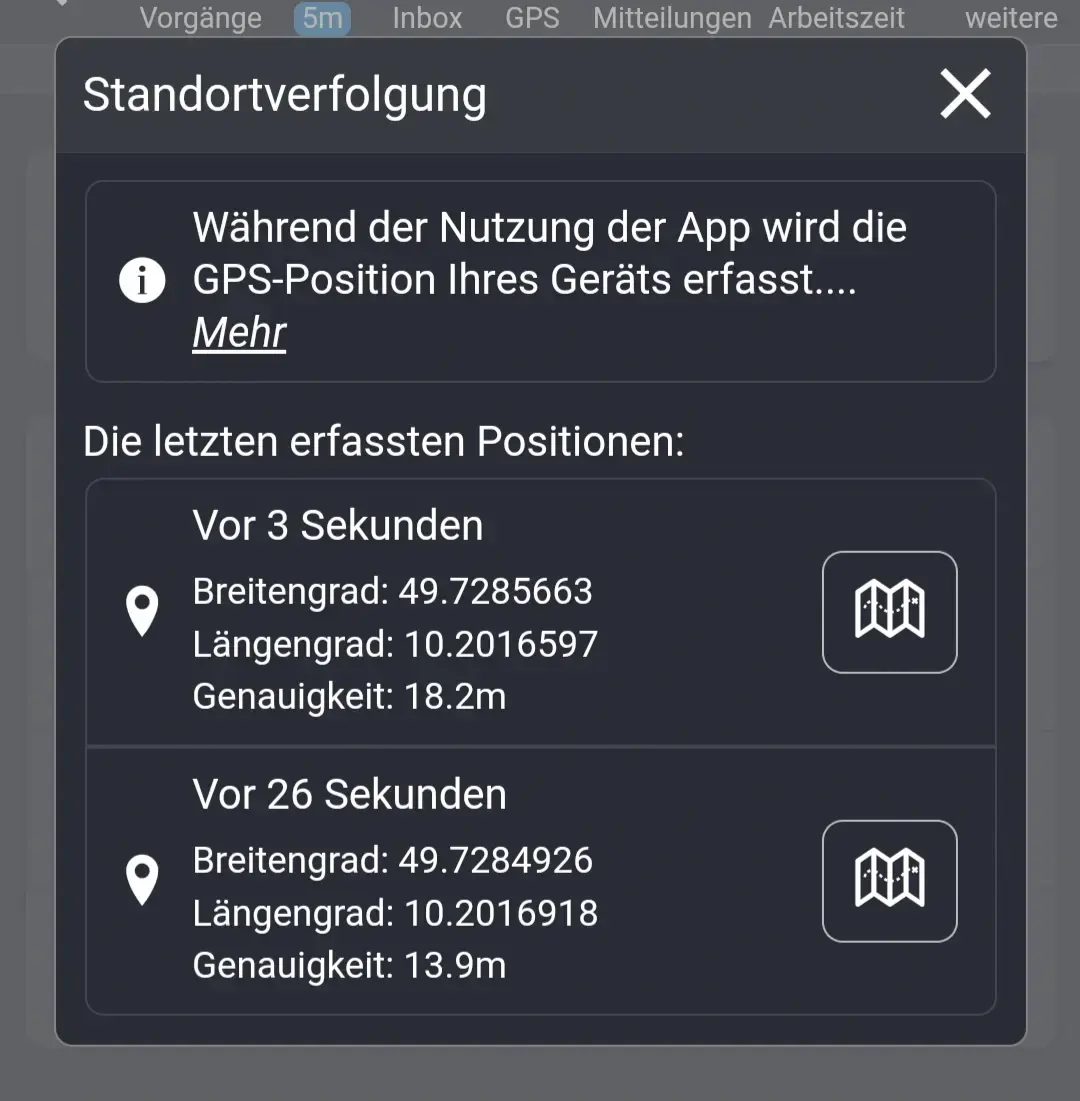Expand the notice text via the Mehr link
This screenshot has height=1101, width=1080.
pyautogui.click(x=238, y=332)
